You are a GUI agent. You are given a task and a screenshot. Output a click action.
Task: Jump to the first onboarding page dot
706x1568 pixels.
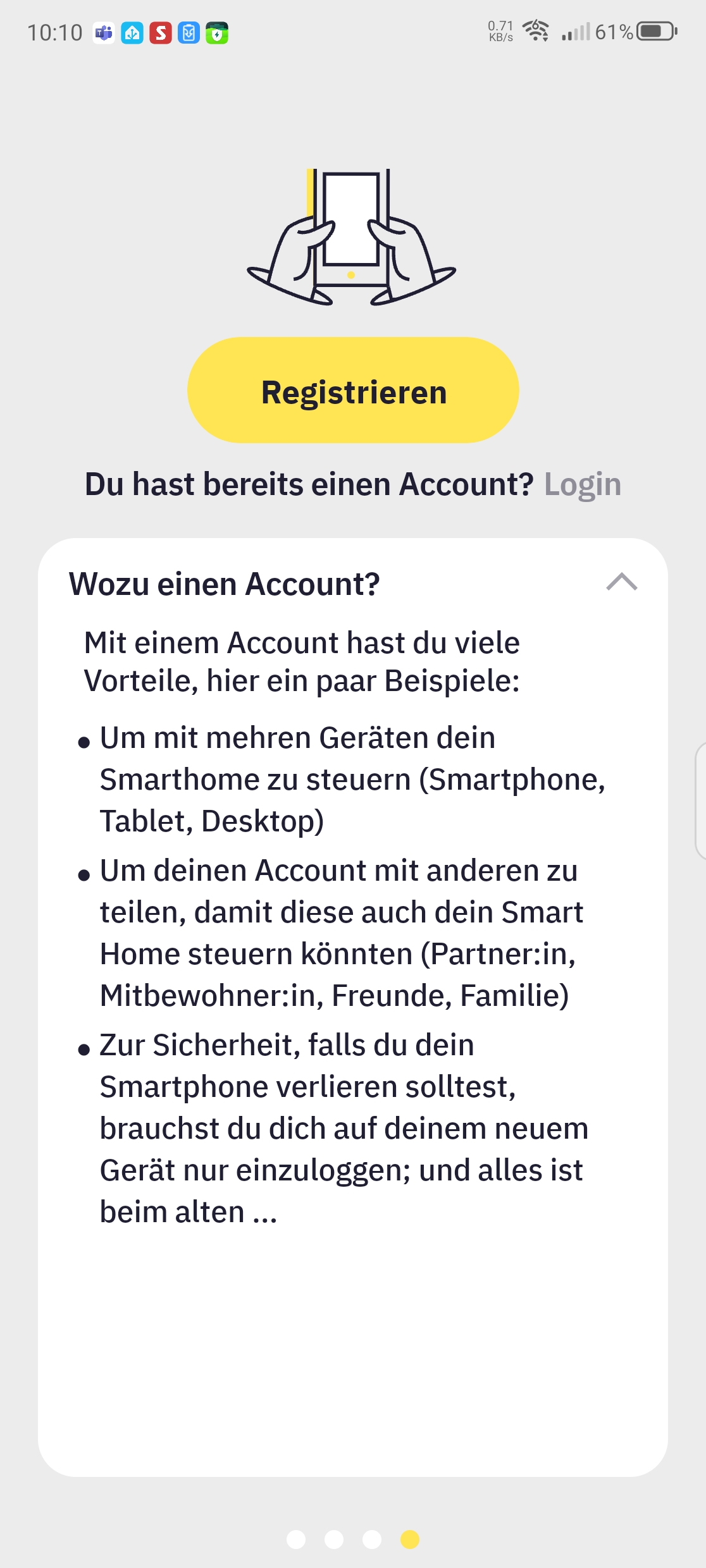(296, 1539)
